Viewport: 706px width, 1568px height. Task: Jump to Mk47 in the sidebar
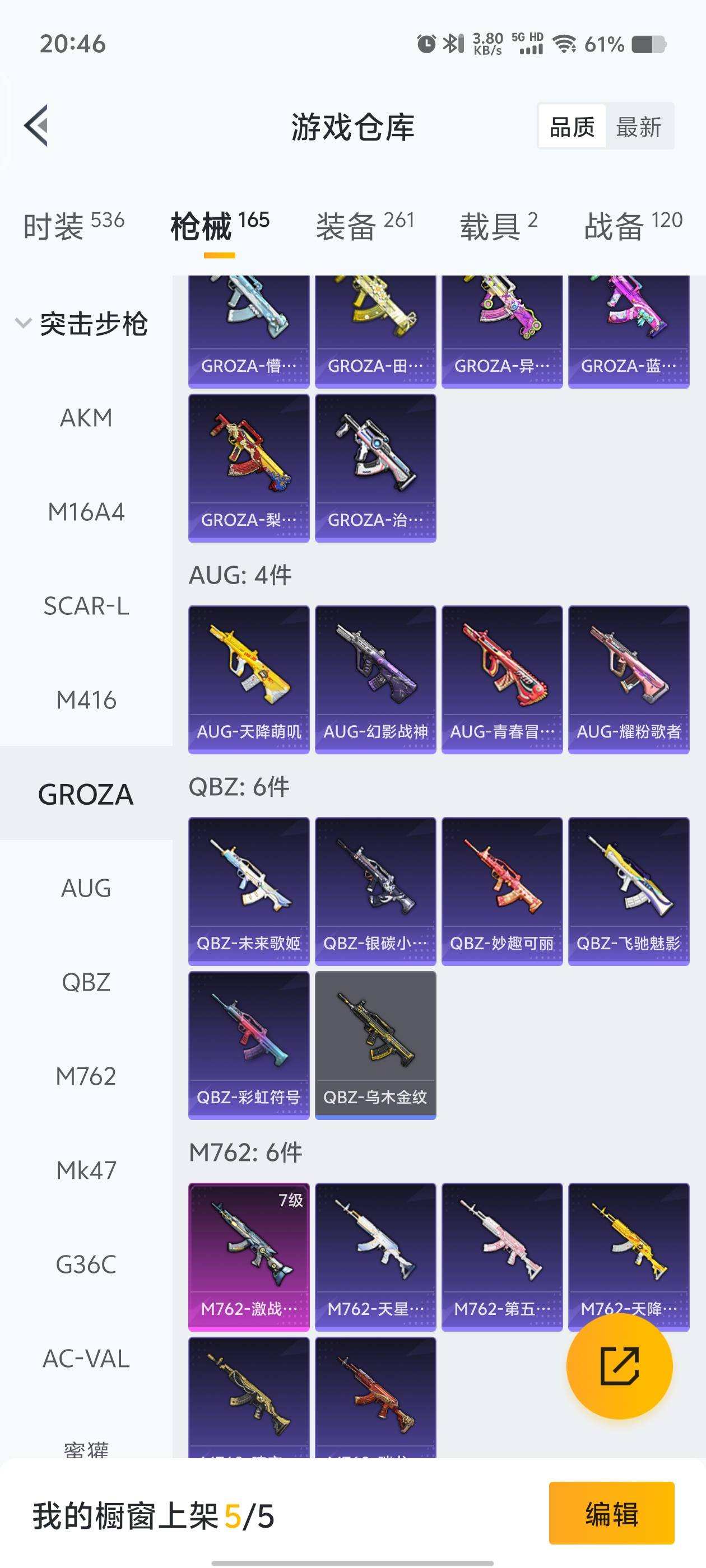coord(86,1170)
